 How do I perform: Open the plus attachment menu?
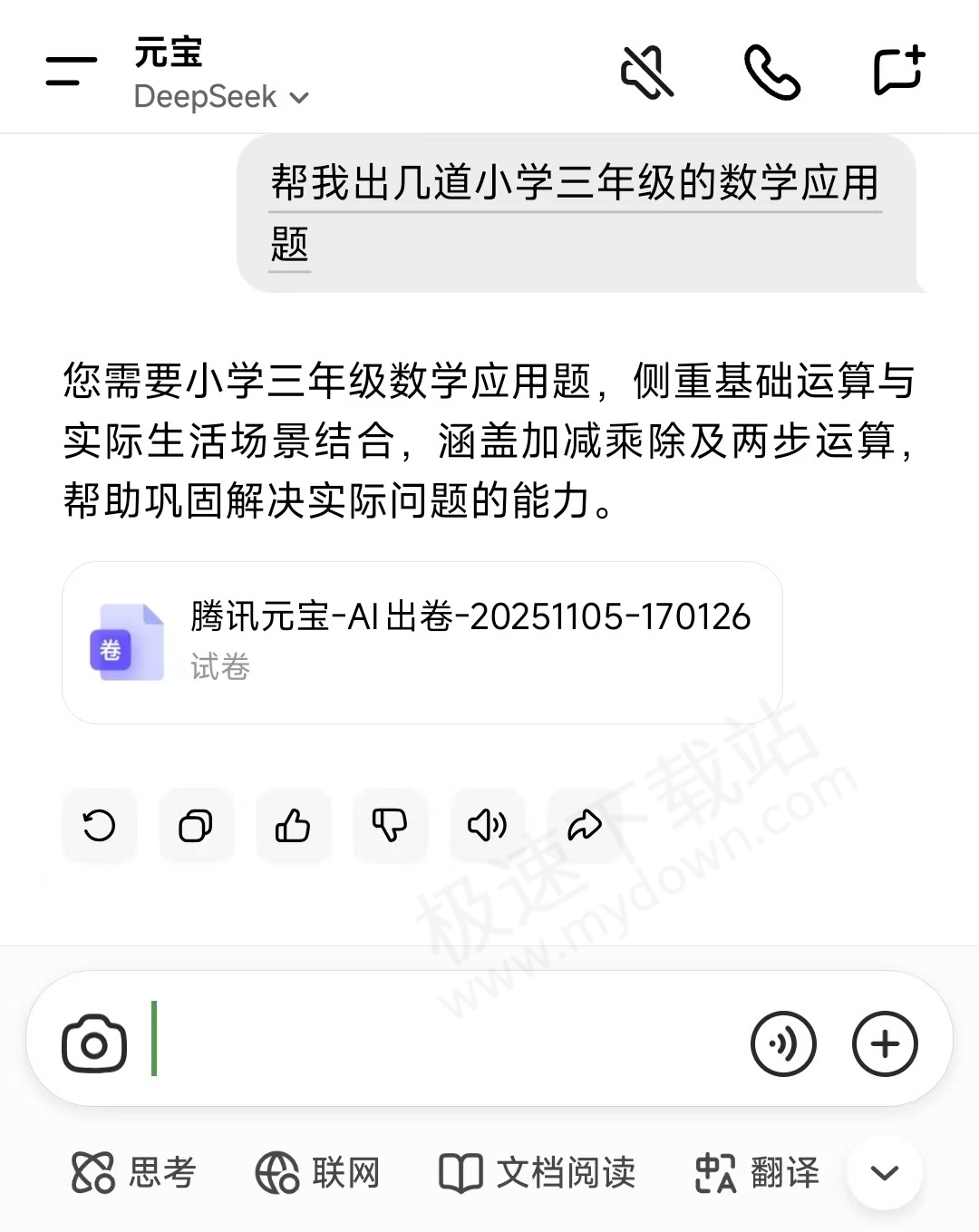point(884,1043)
